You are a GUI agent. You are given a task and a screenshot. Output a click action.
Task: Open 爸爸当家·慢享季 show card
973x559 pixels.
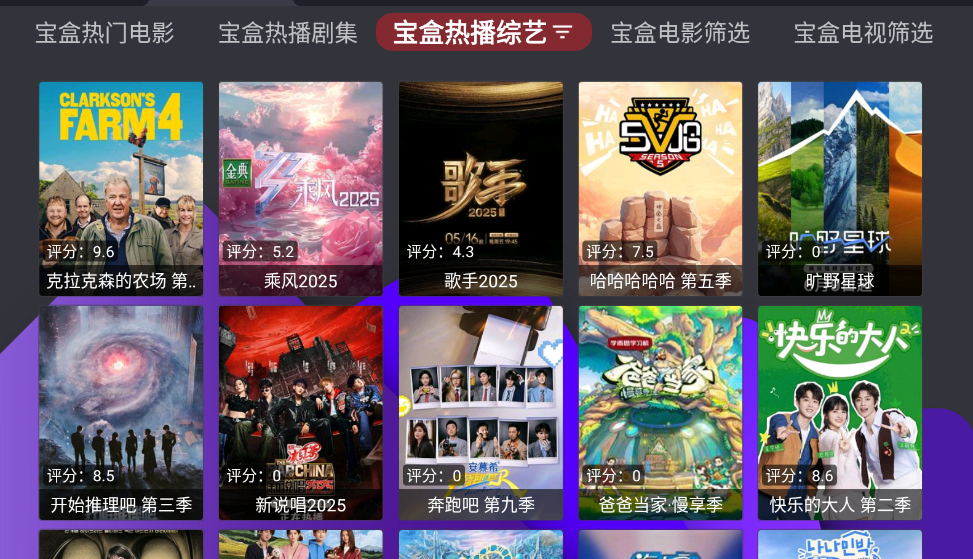pos(661,413)
